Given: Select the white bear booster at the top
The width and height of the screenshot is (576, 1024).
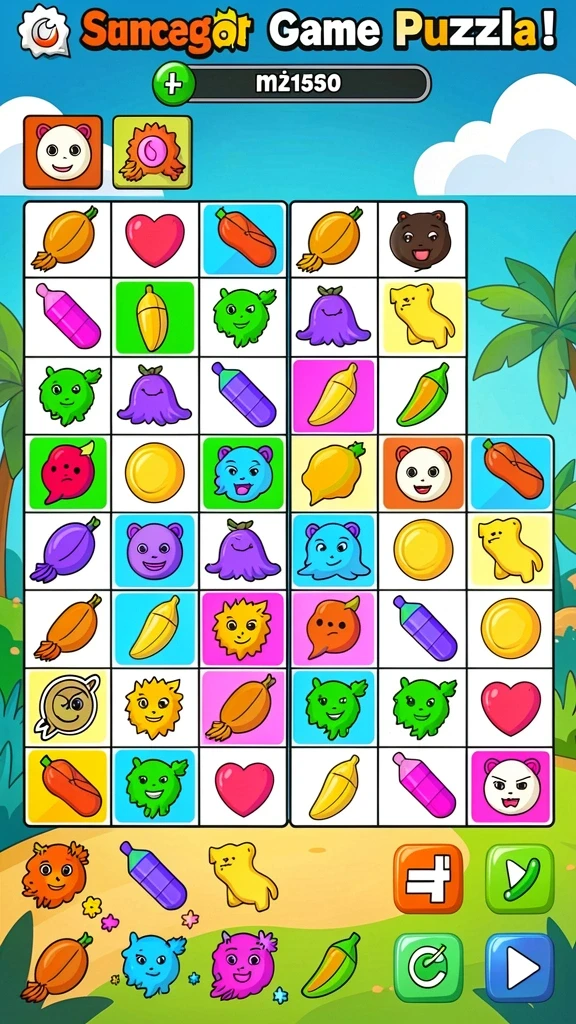Looking at the screenshot, I should coord(63,152).
